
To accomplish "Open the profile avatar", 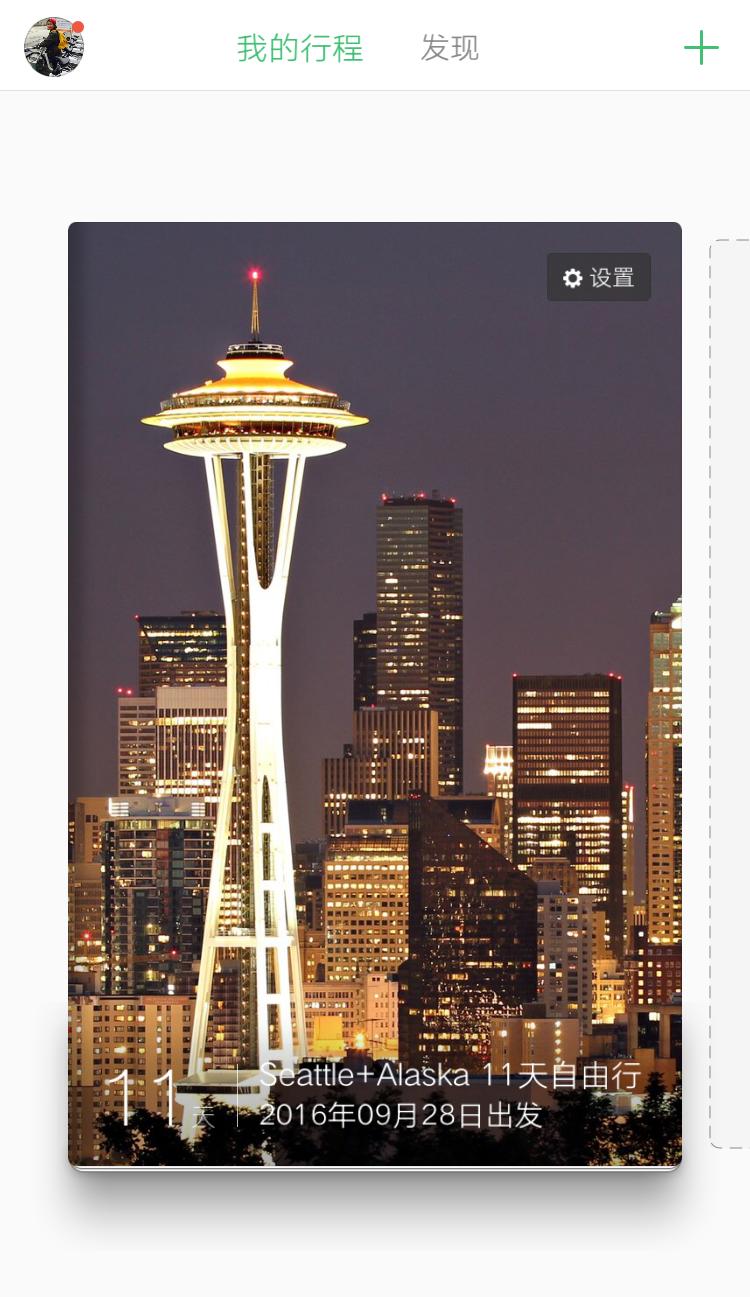I will point(54,47).
